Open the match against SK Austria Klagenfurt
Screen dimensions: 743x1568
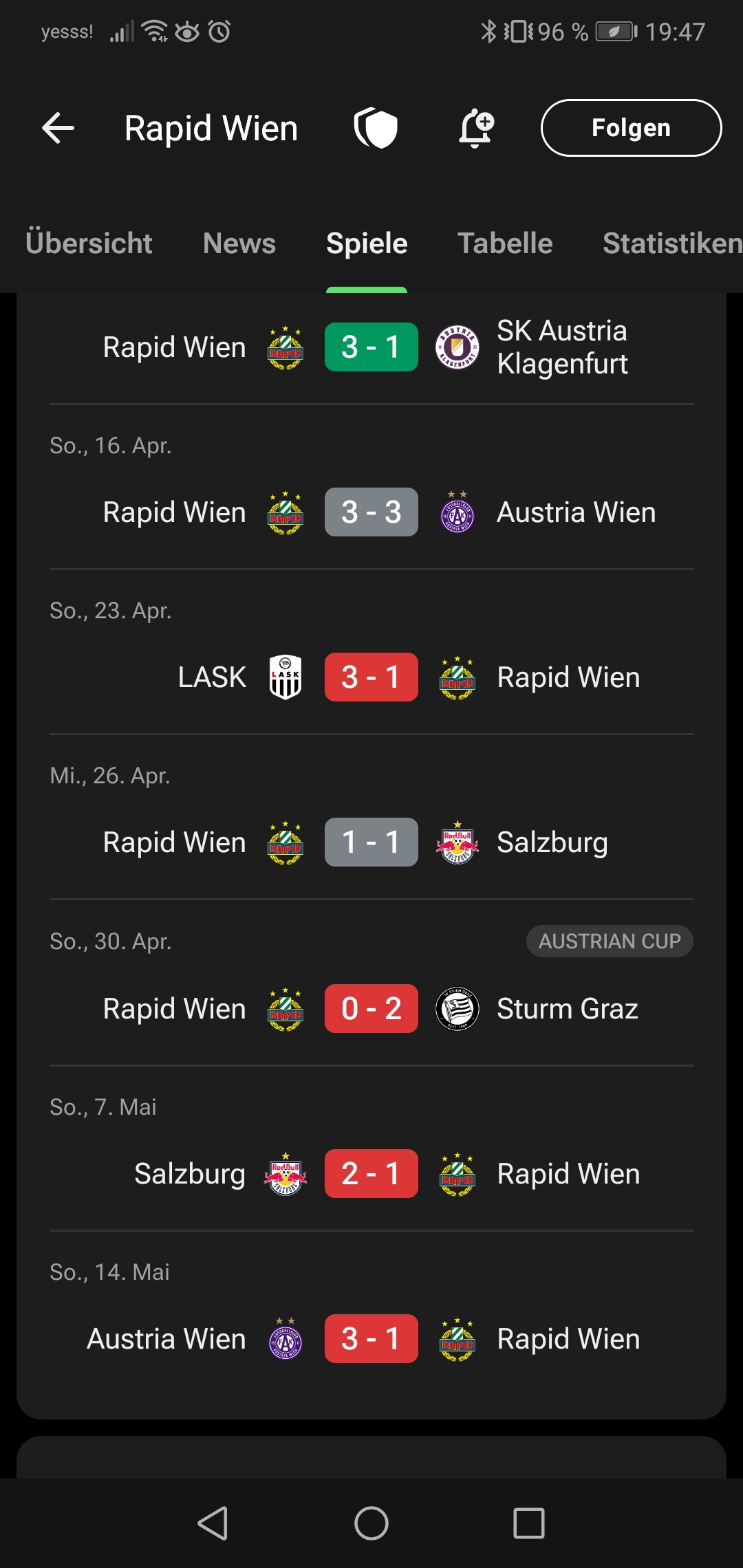[371, 347]
